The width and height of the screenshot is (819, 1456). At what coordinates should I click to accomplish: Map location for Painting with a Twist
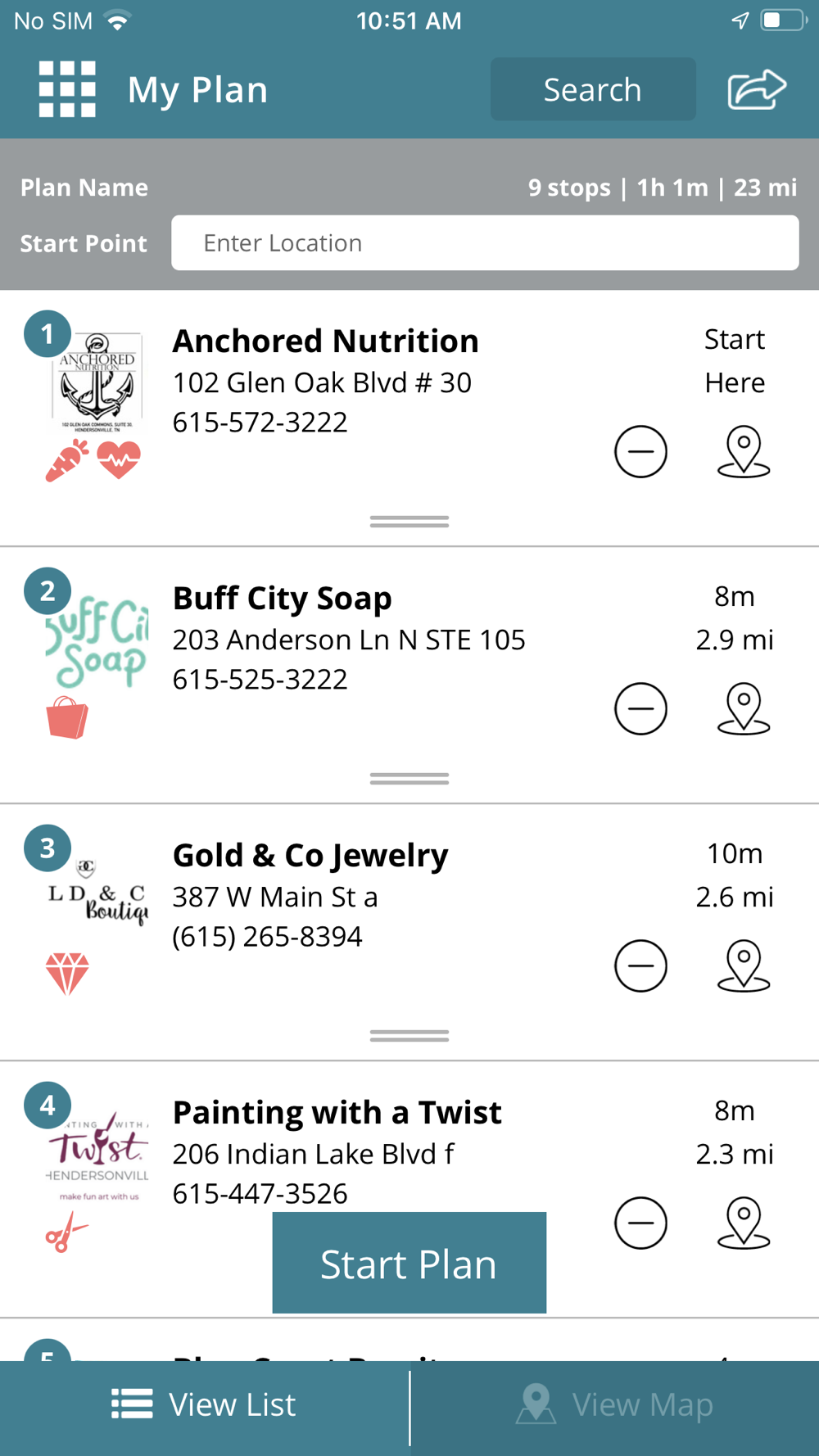click(743, 1223)
